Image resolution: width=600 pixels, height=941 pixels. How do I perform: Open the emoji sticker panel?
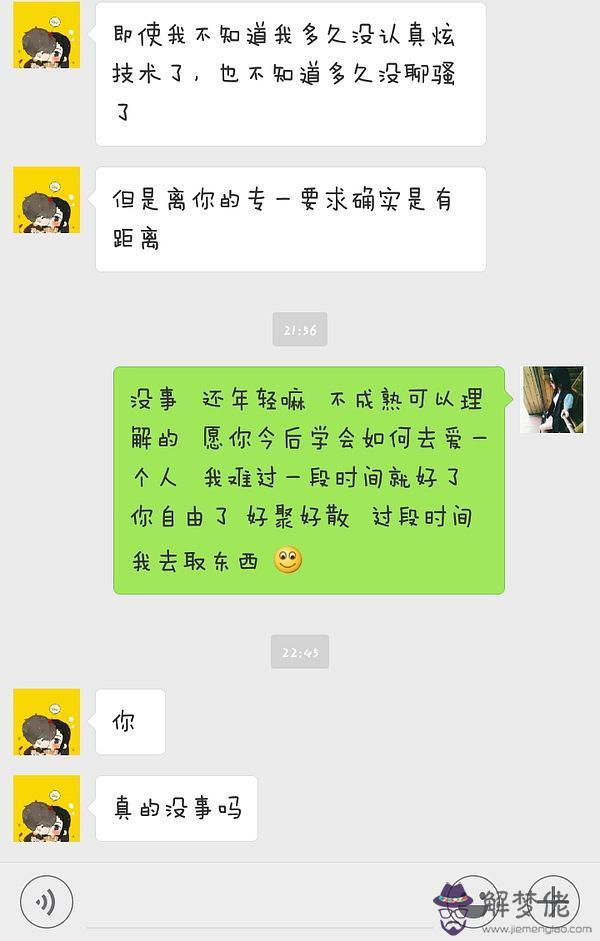[468, 902]
